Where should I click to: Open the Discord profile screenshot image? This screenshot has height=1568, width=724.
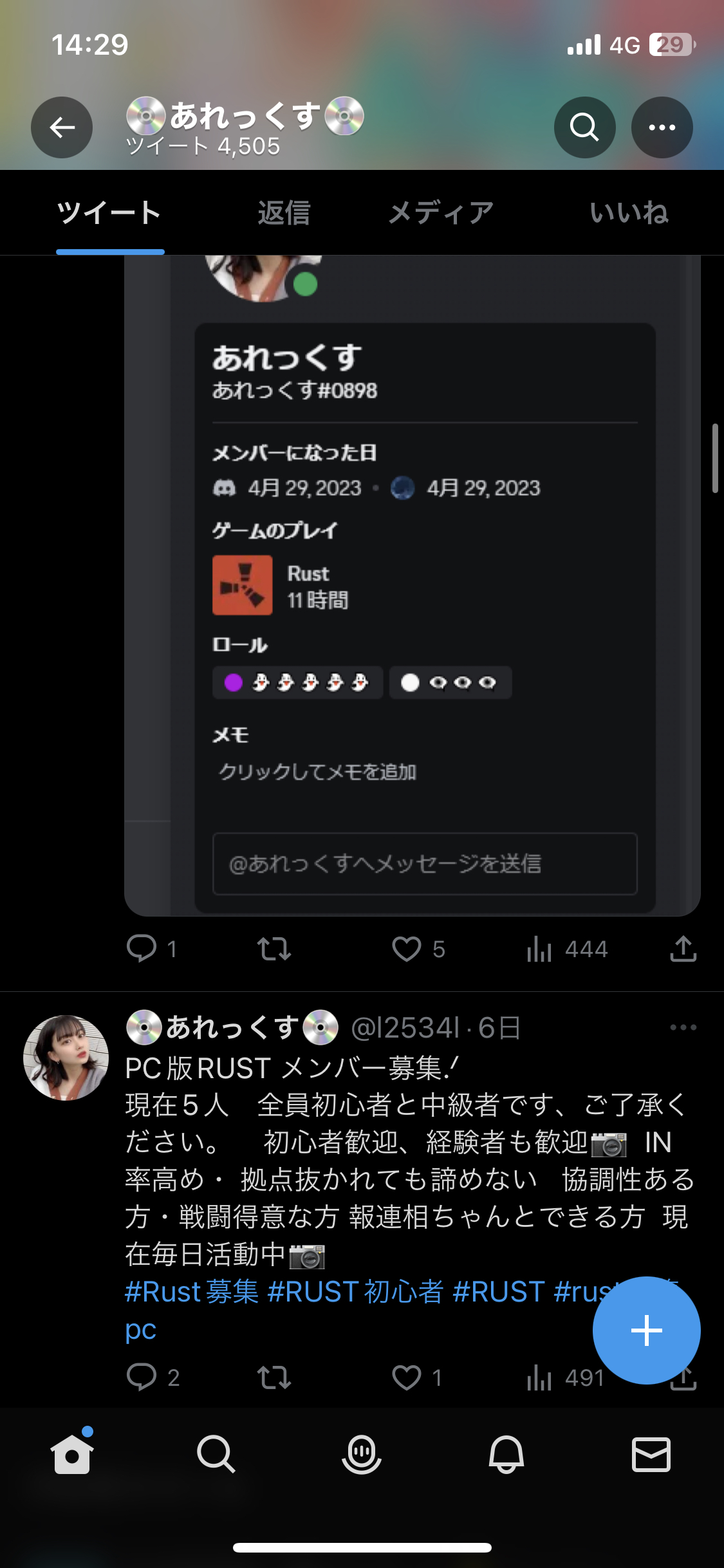tap(412, 579)
